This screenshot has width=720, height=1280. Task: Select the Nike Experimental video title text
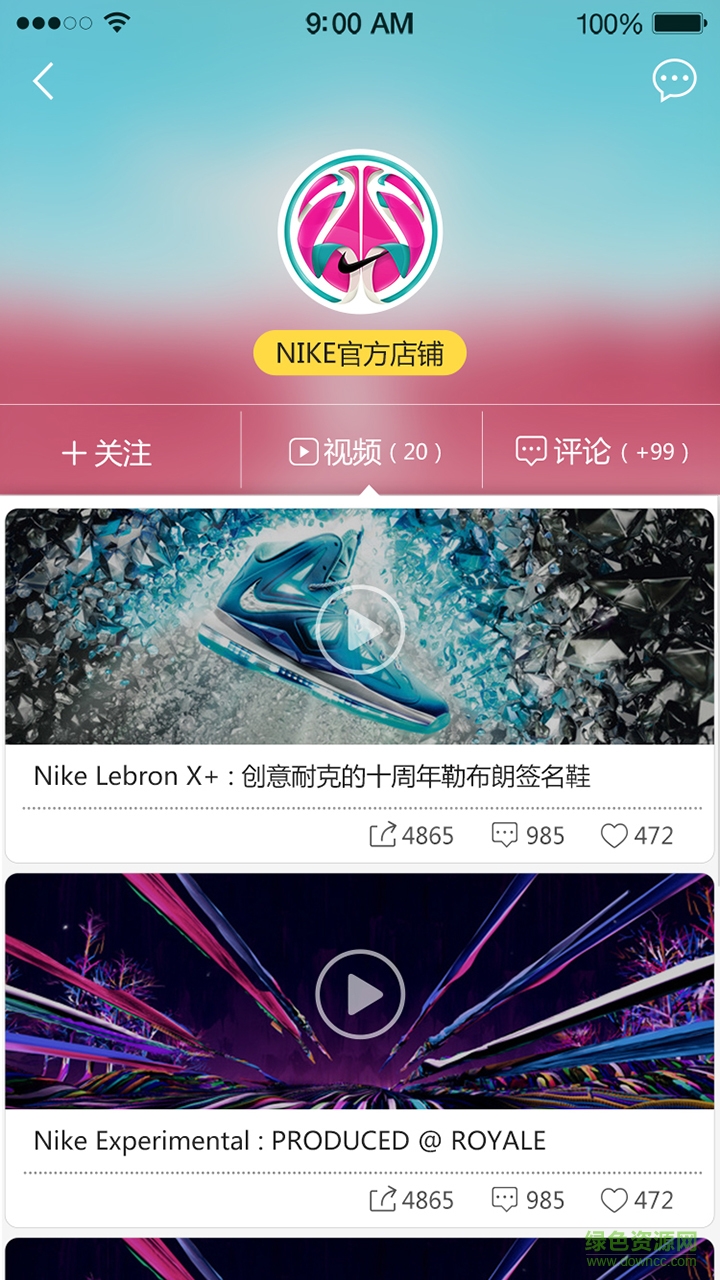[x=289, y=1140]
